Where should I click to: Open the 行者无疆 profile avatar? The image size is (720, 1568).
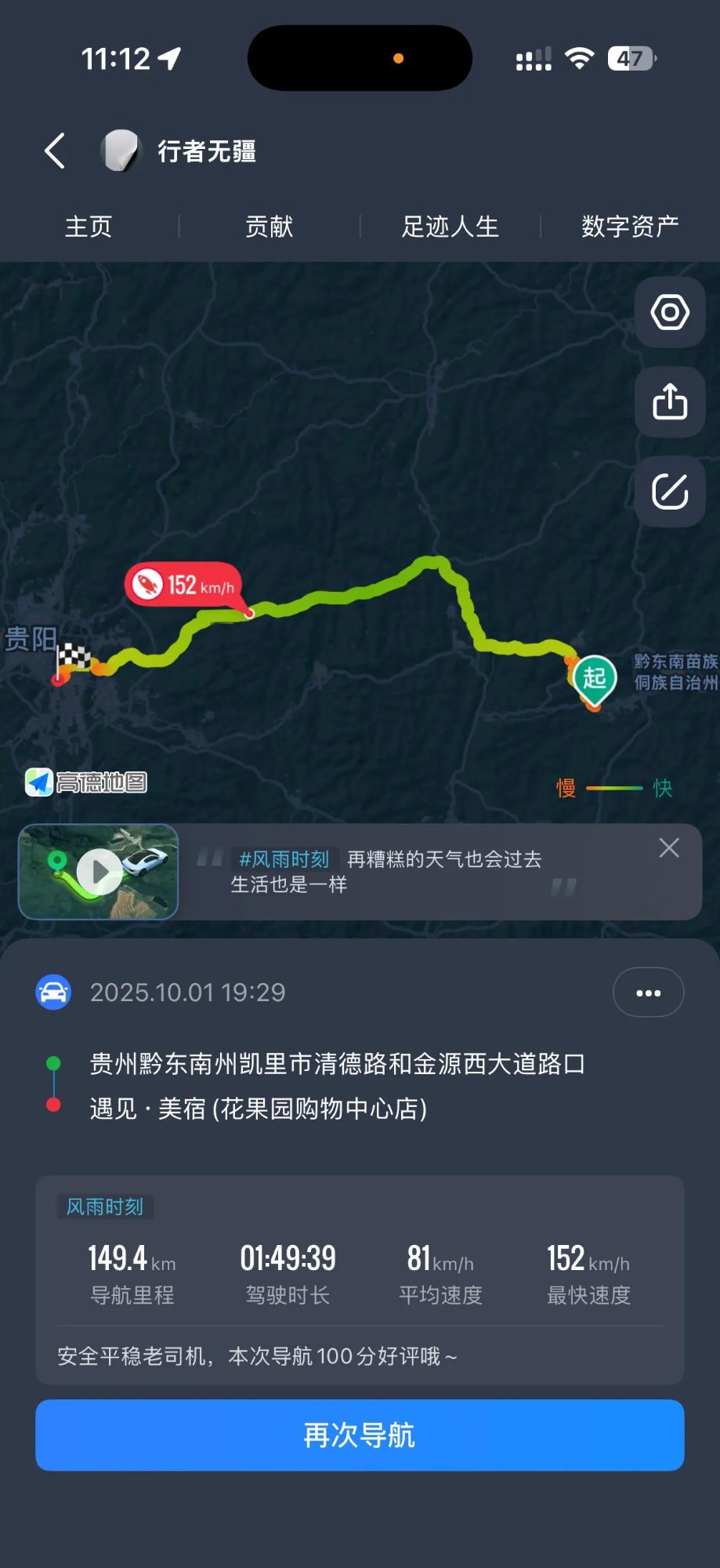pyautogui.click(x=120, y=151)
